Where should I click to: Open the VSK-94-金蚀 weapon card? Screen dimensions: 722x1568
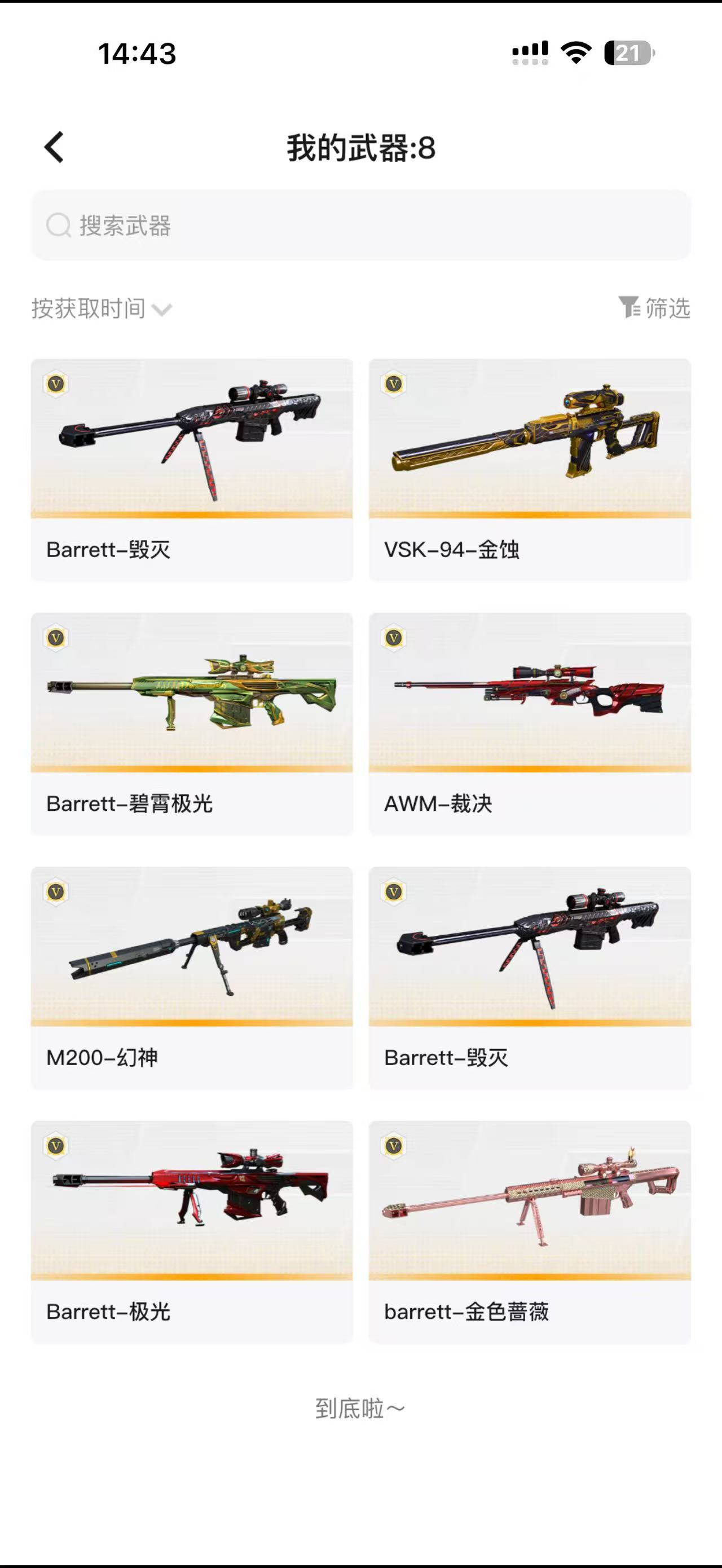point(529,469)
